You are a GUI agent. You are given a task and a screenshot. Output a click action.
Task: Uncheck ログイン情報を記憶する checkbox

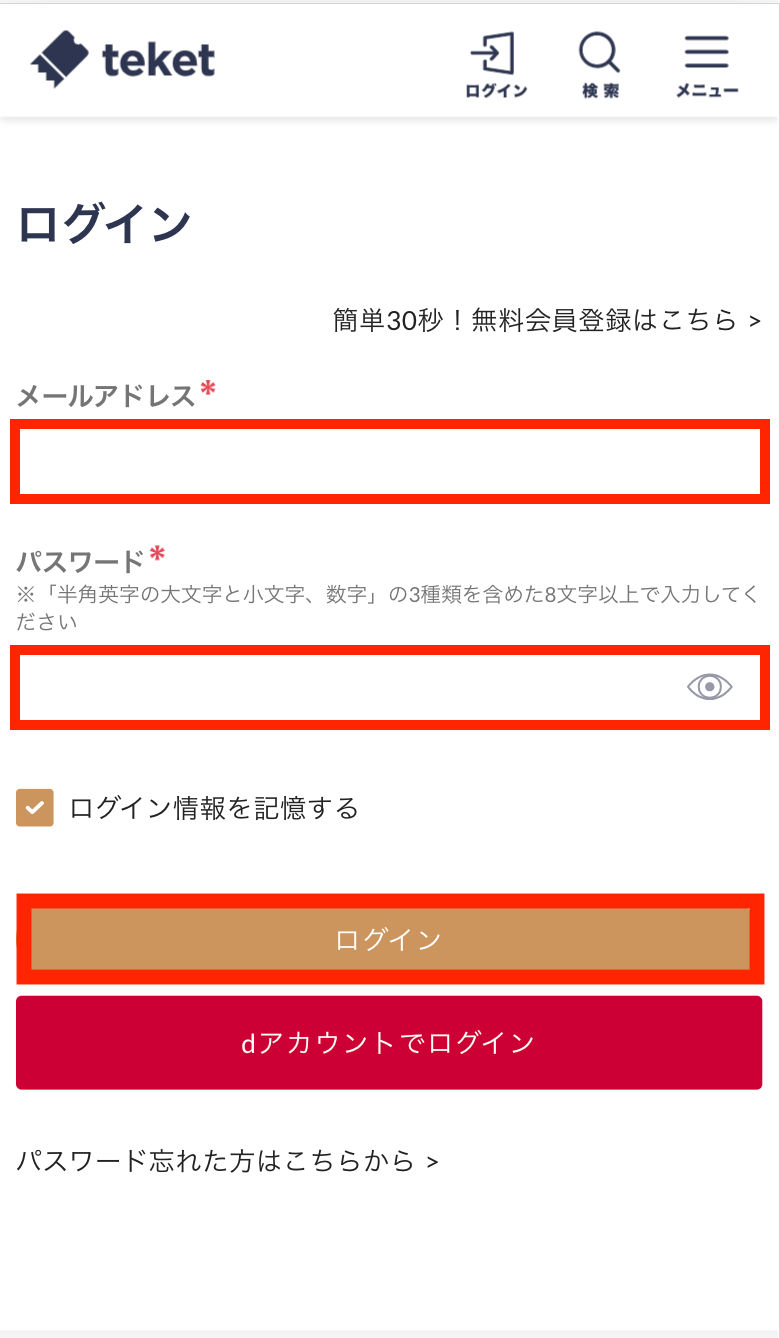(35, 808)
